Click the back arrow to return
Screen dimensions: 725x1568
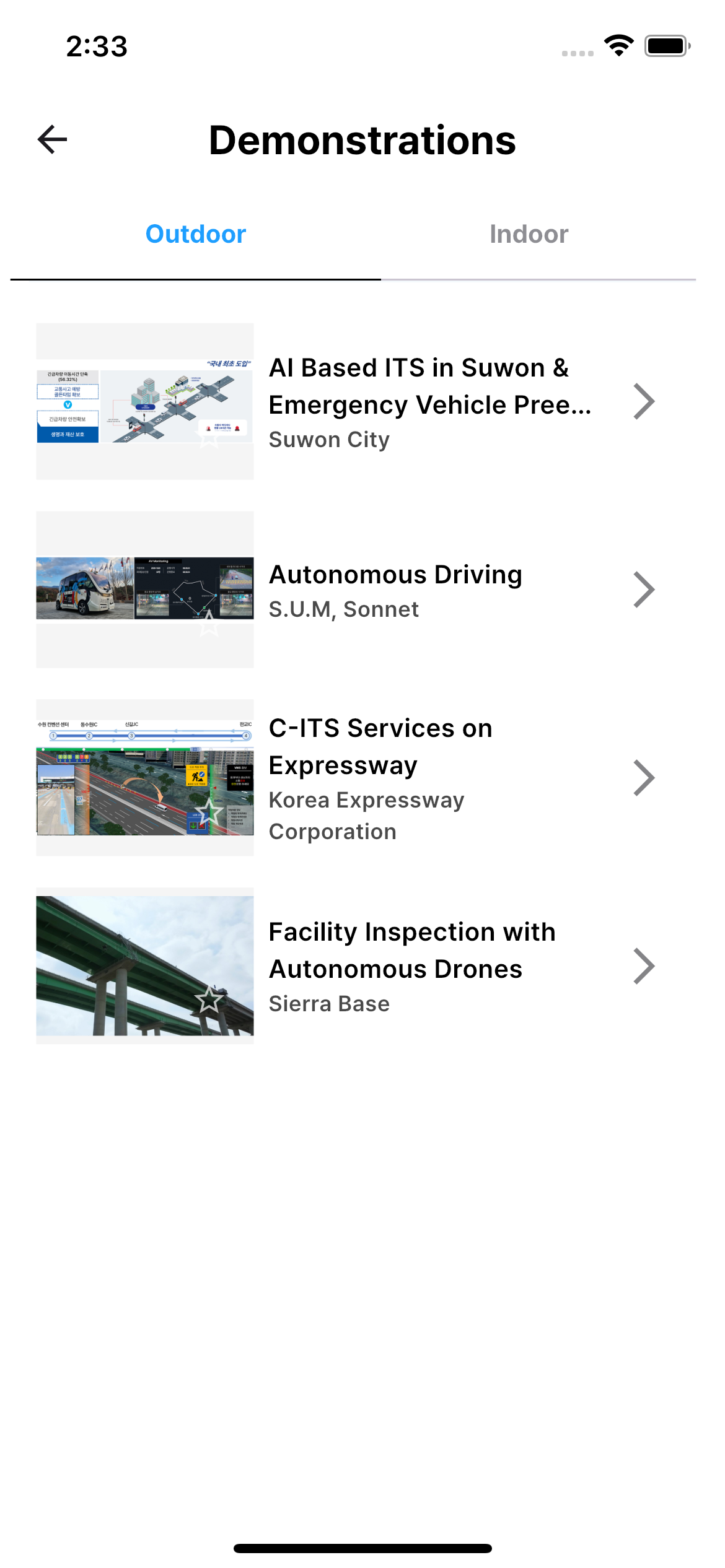pos(51,141)
